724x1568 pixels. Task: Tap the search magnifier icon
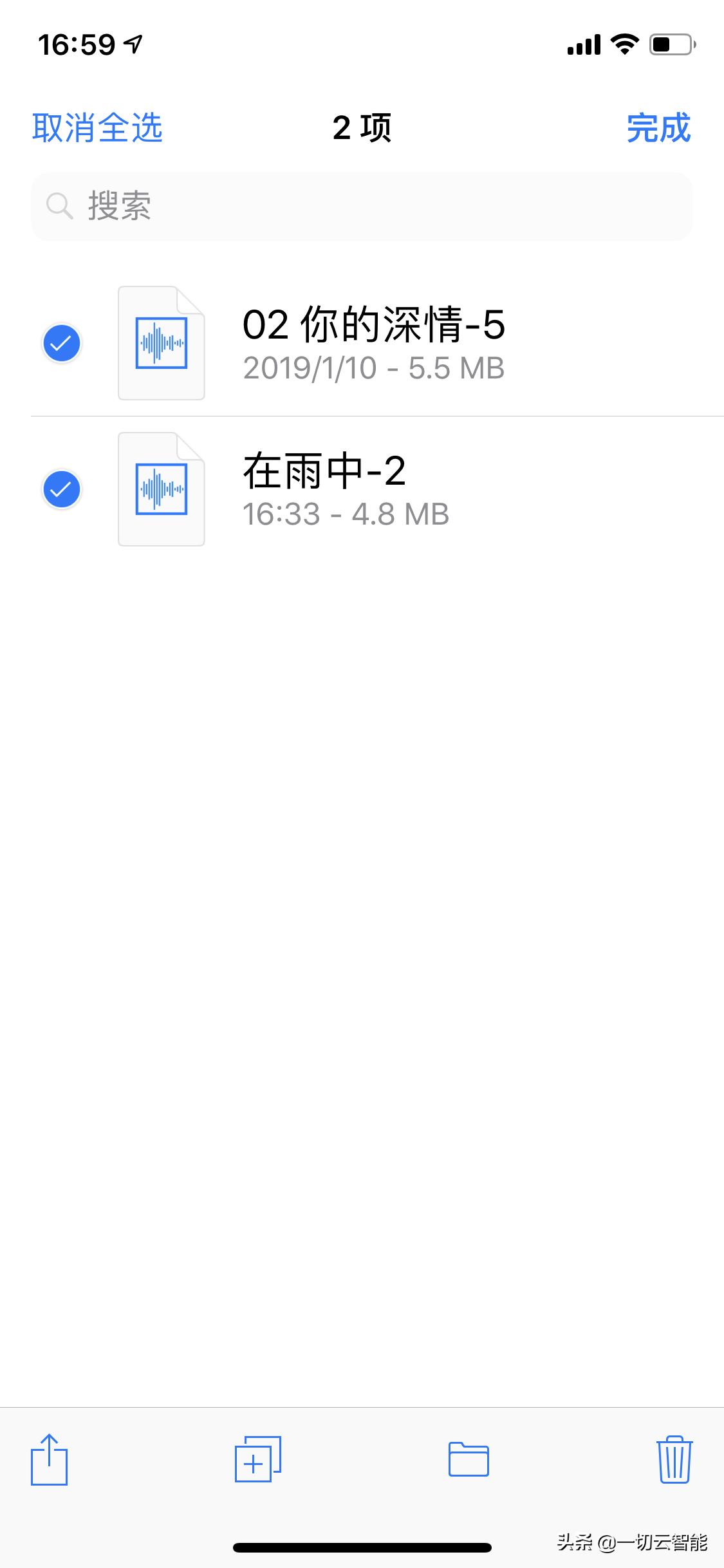[x=59, y=206]
